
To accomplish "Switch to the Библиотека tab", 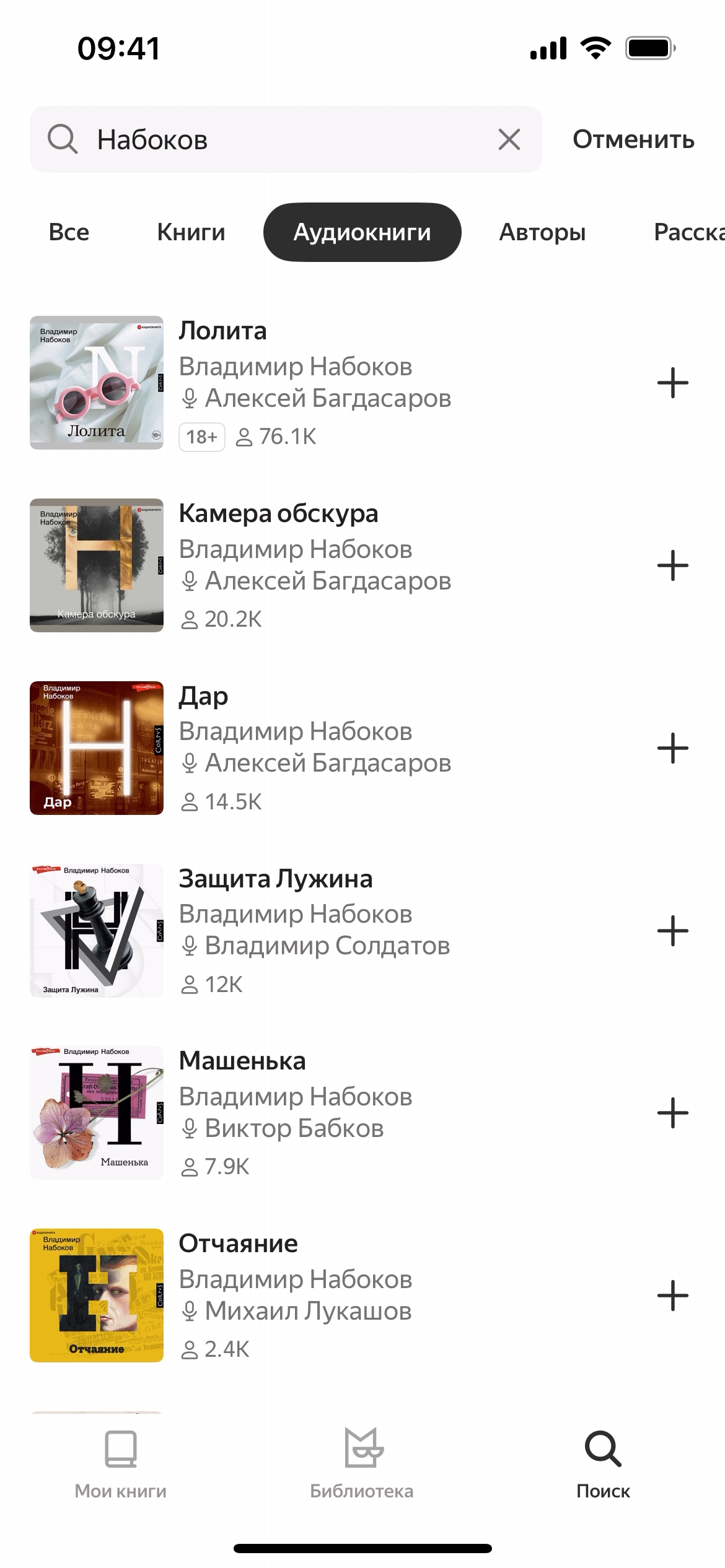I will click(362, 1464).
